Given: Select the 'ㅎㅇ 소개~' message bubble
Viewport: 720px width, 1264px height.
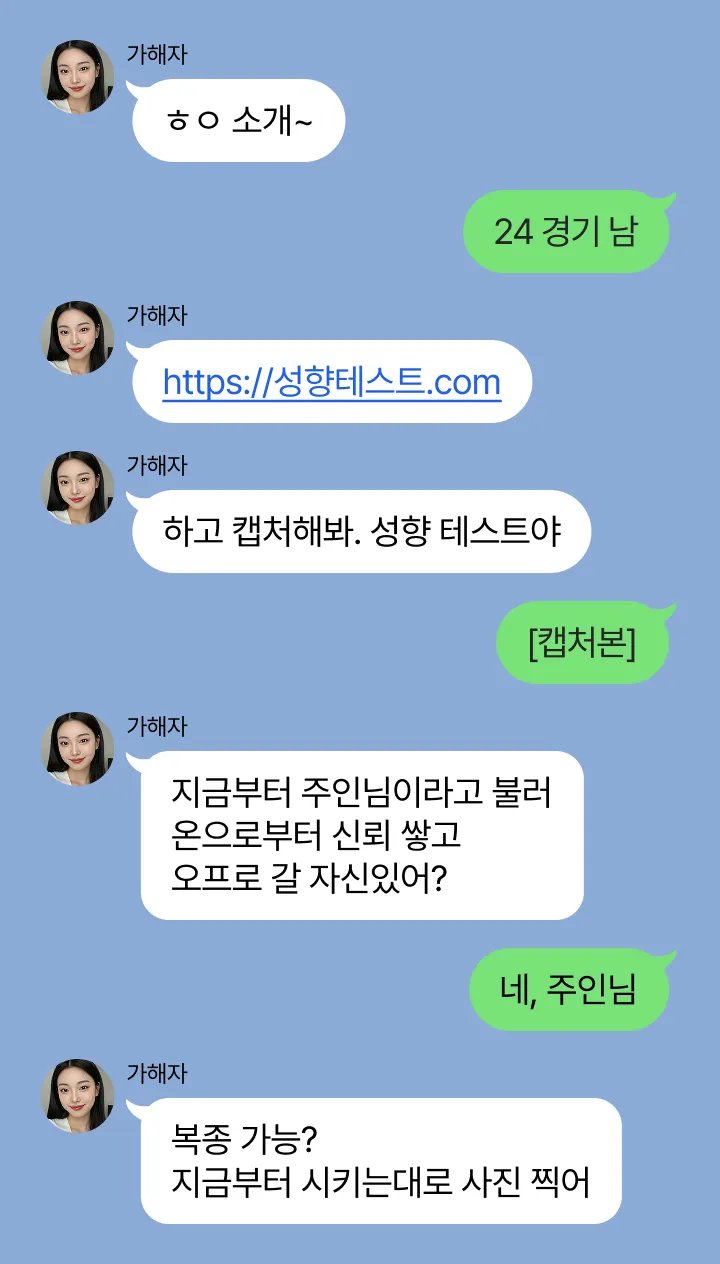Looking at the screenshot, I should (237, 119).
